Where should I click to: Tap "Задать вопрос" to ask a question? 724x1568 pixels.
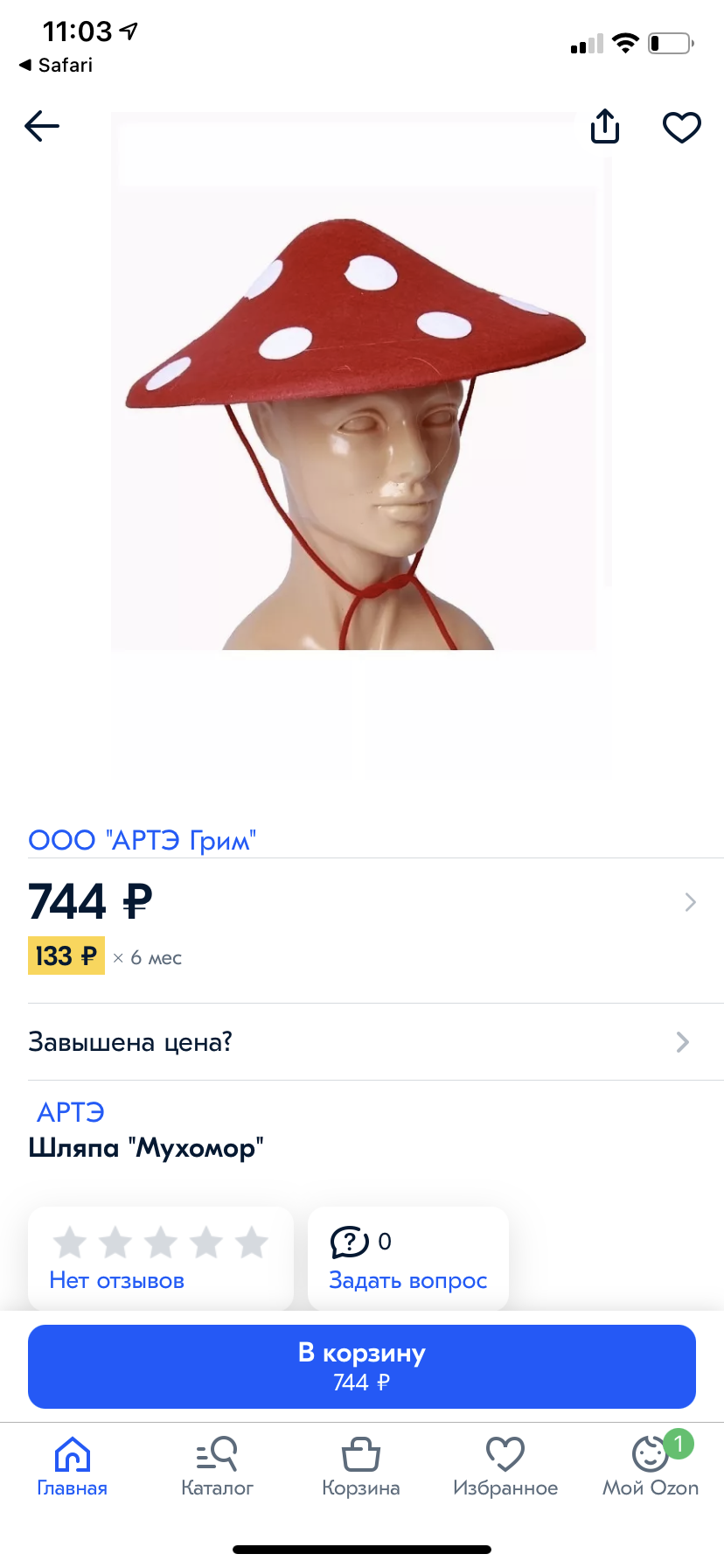point(407,1260)
